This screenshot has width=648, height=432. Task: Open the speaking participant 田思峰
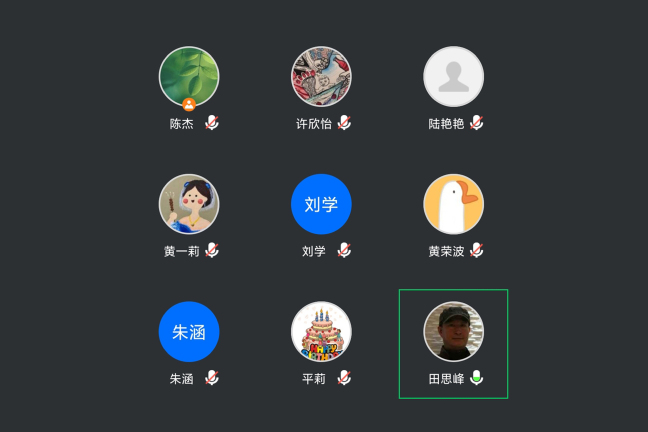tap(453, 332)
